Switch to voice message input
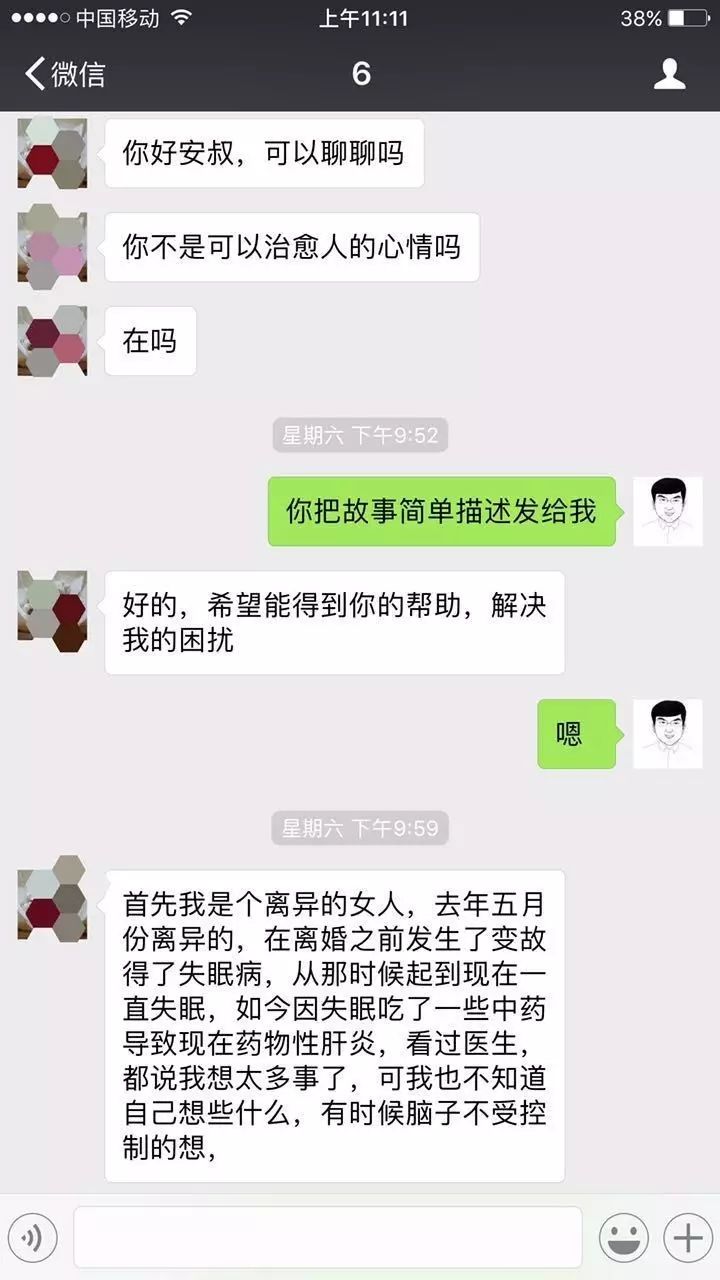720x1280 pixels. pos(31,1238)
